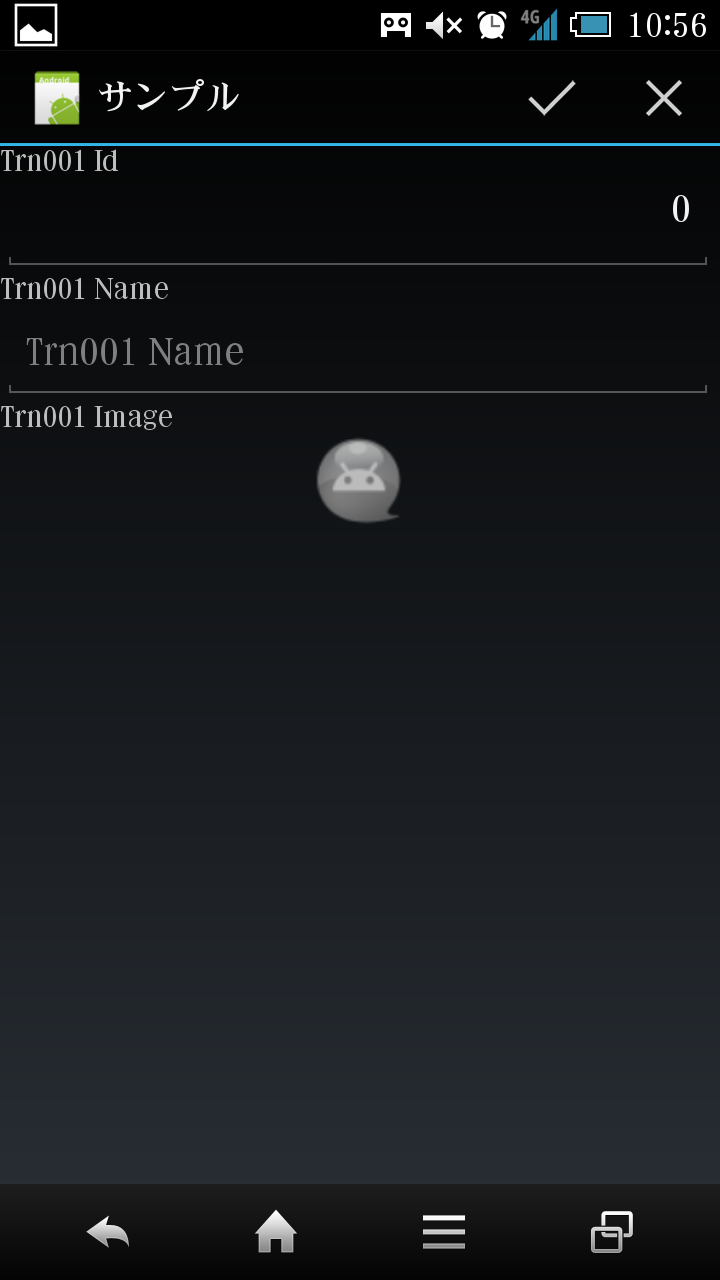
Task: Tap the Trn001 Id number field
Action: point(358,212)
